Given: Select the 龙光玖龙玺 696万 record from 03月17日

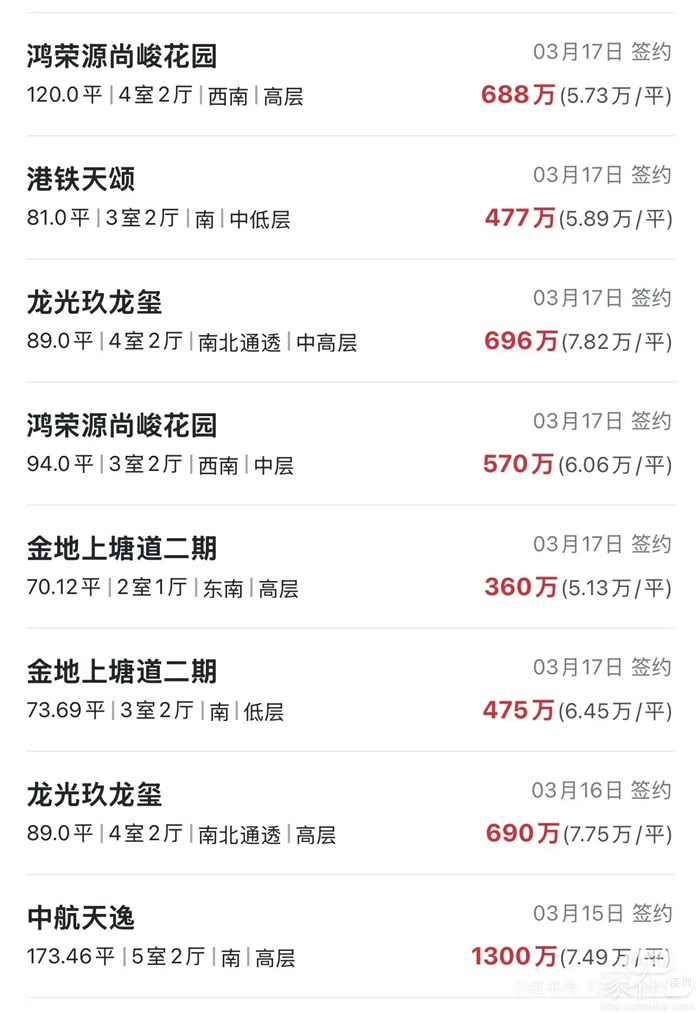Looking at the screenshot, I should [x=350, y=321].
